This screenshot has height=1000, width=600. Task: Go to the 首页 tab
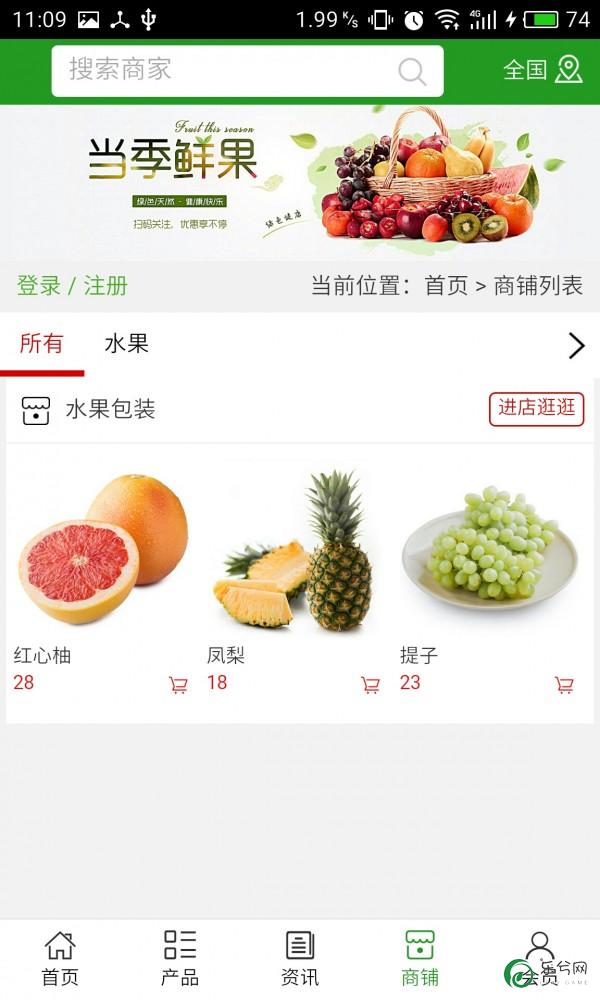[x=60, y=959]
